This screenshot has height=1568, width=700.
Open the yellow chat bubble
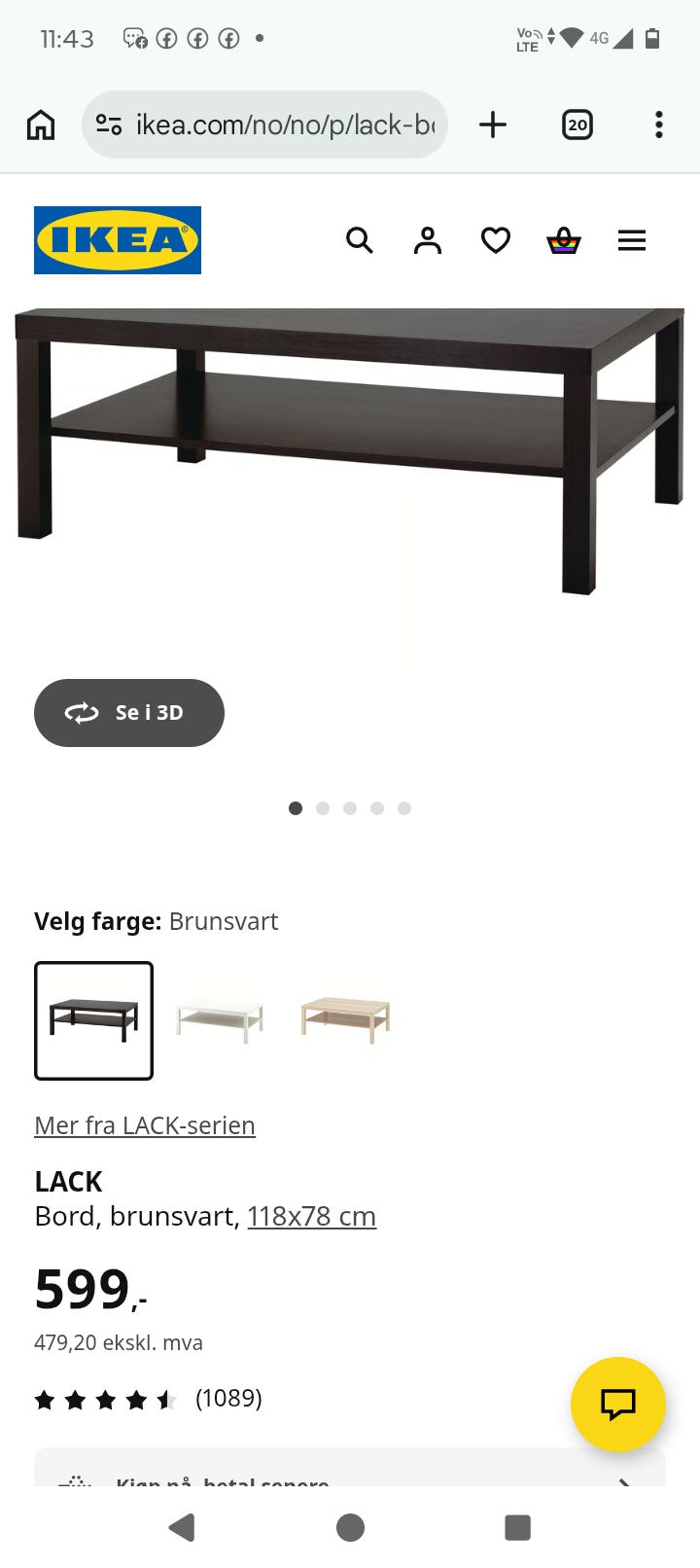(618, 1405)
